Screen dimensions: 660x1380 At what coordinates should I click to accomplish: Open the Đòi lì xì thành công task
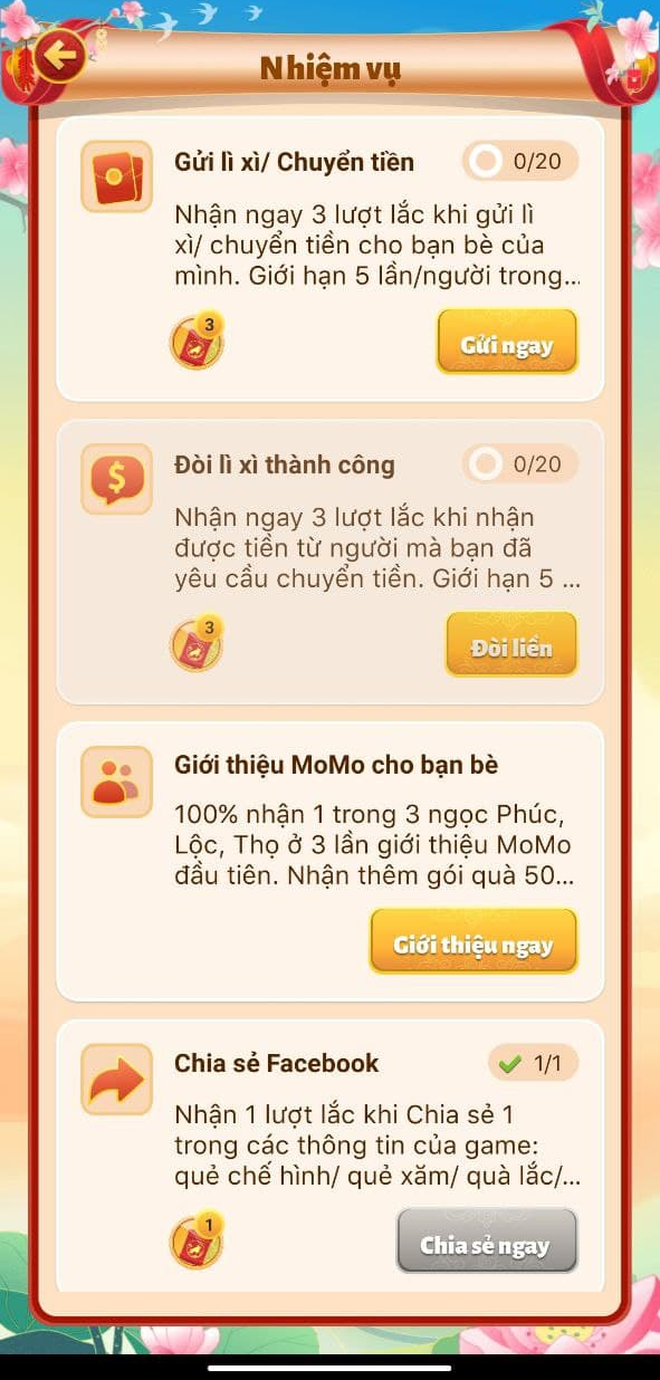[284, 465]
